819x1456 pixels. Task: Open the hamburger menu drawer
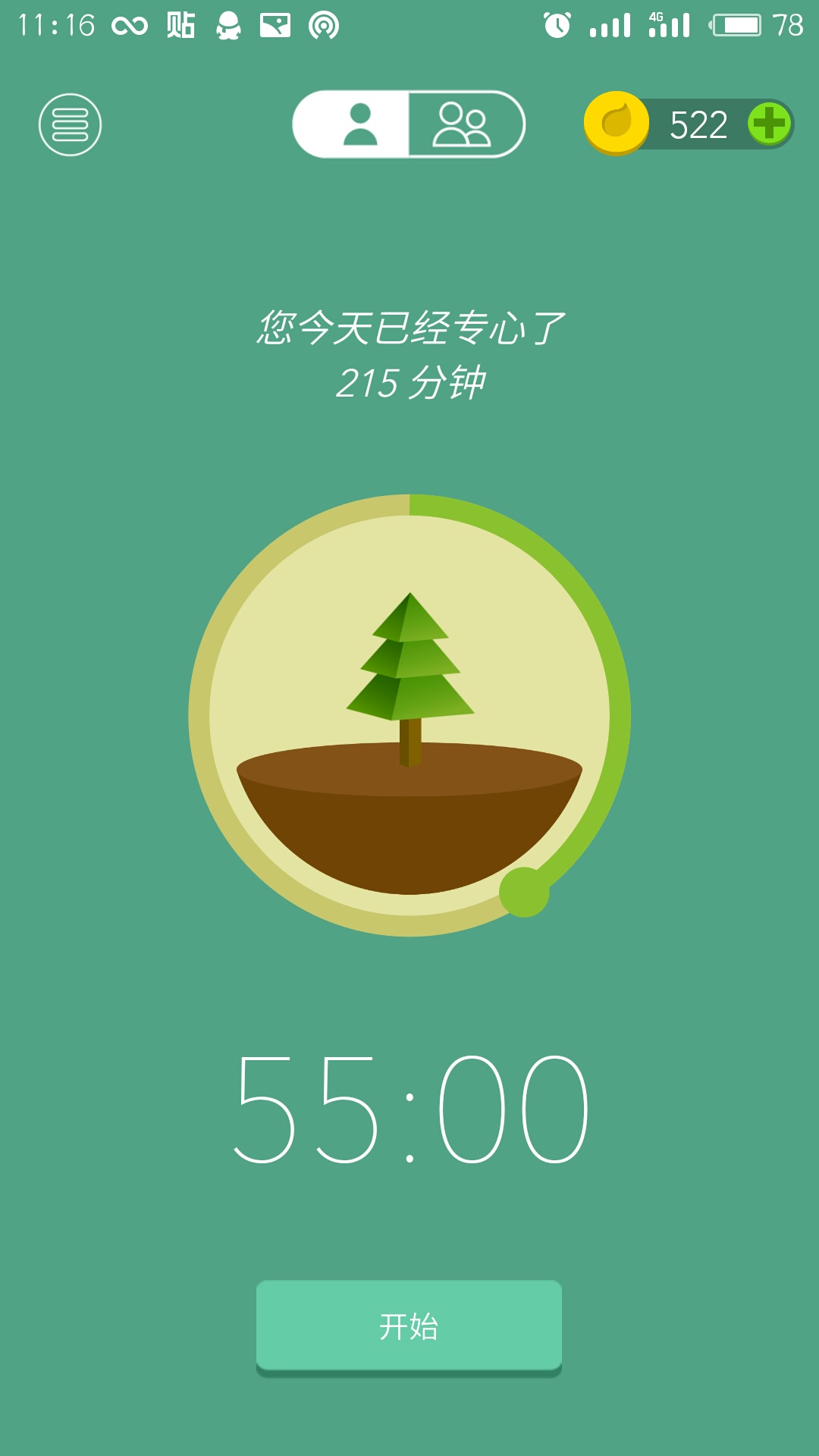coord(70,124)
